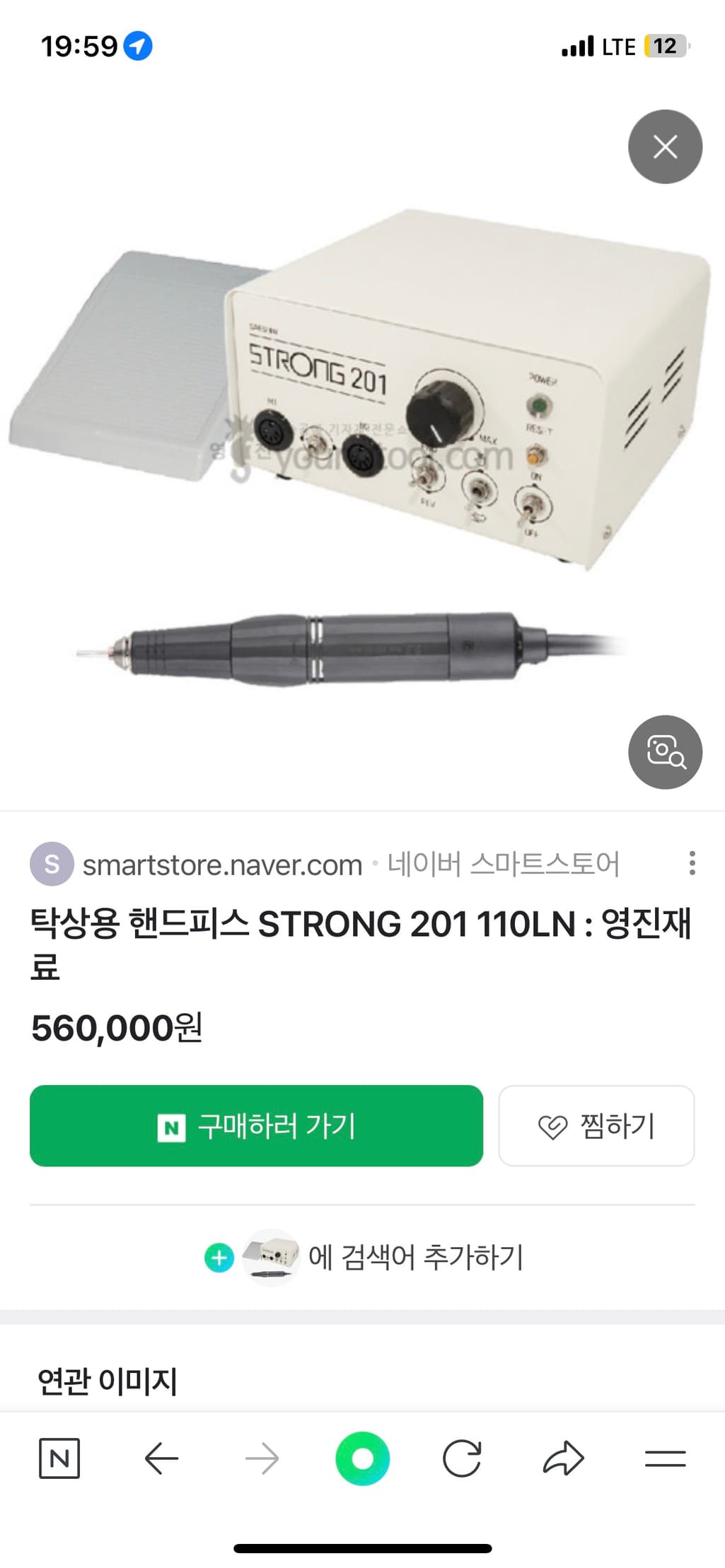Image resolution: width=725 pixels, height=1568 pixels.
Task: Close the image viewer
Action: tap(665, 147)
